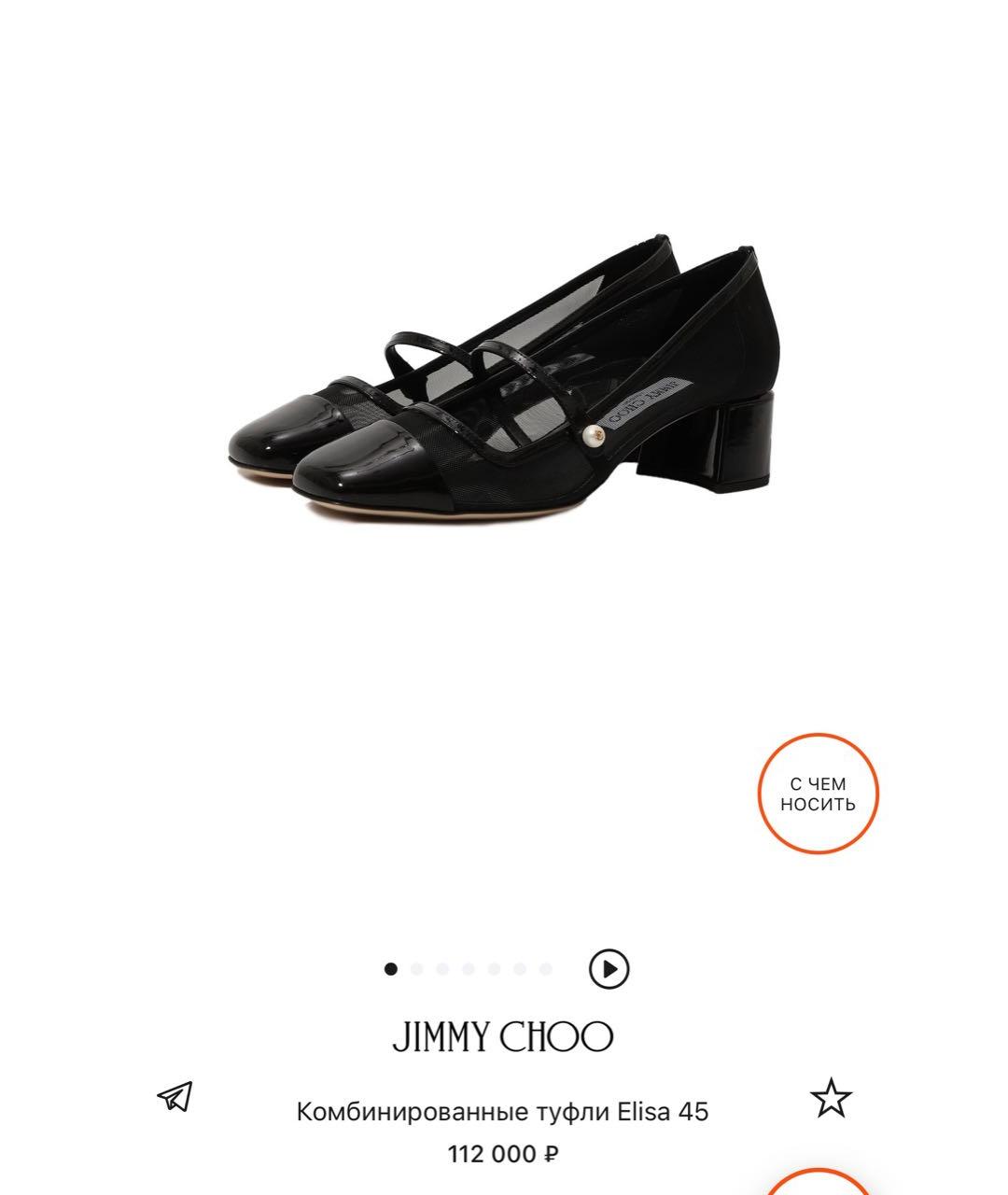Click the video play icon beside gallery dots
Image resolution: width=1008 pixels, height=1195 pixels.
611,969
